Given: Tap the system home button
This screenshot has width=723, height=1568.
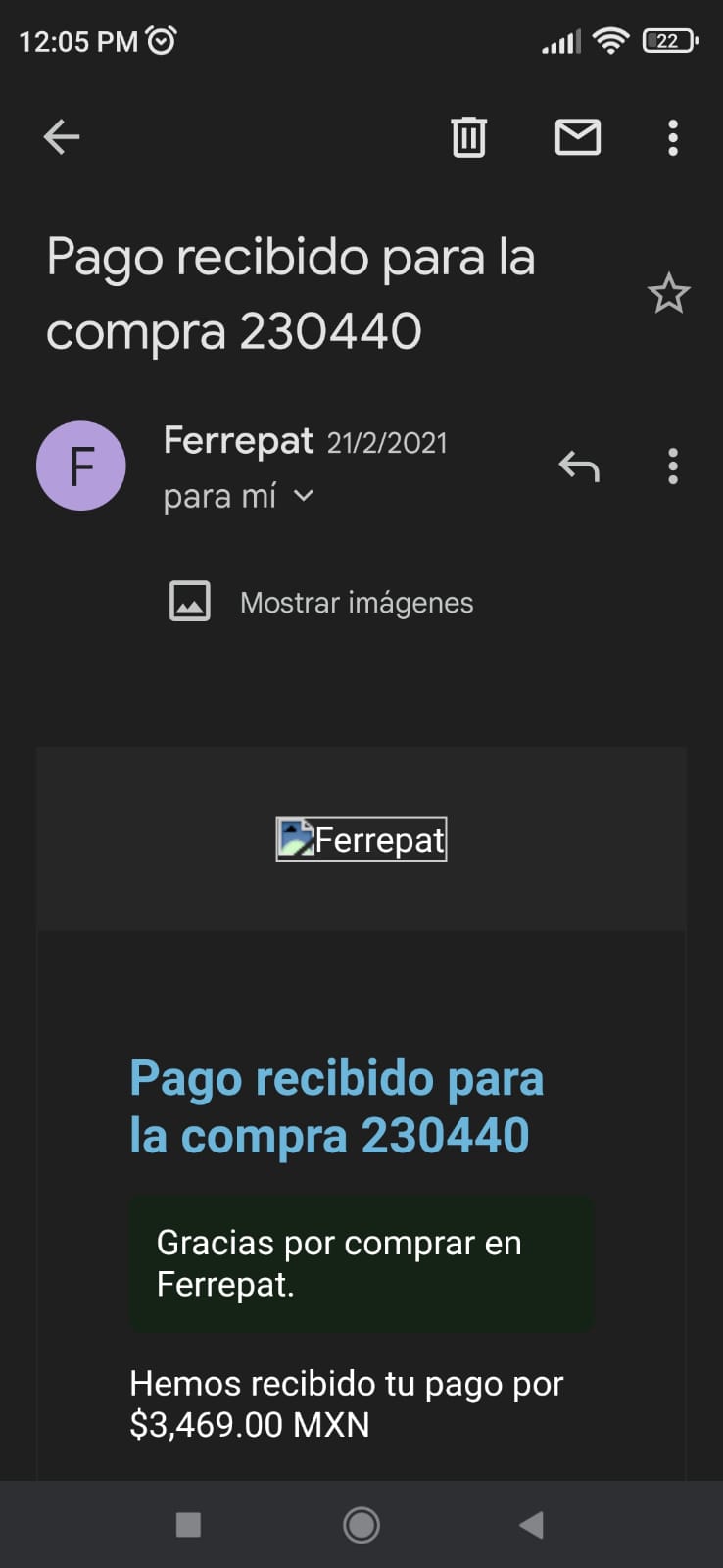Looking at the screenshot, I should [x=361, y=1525].
